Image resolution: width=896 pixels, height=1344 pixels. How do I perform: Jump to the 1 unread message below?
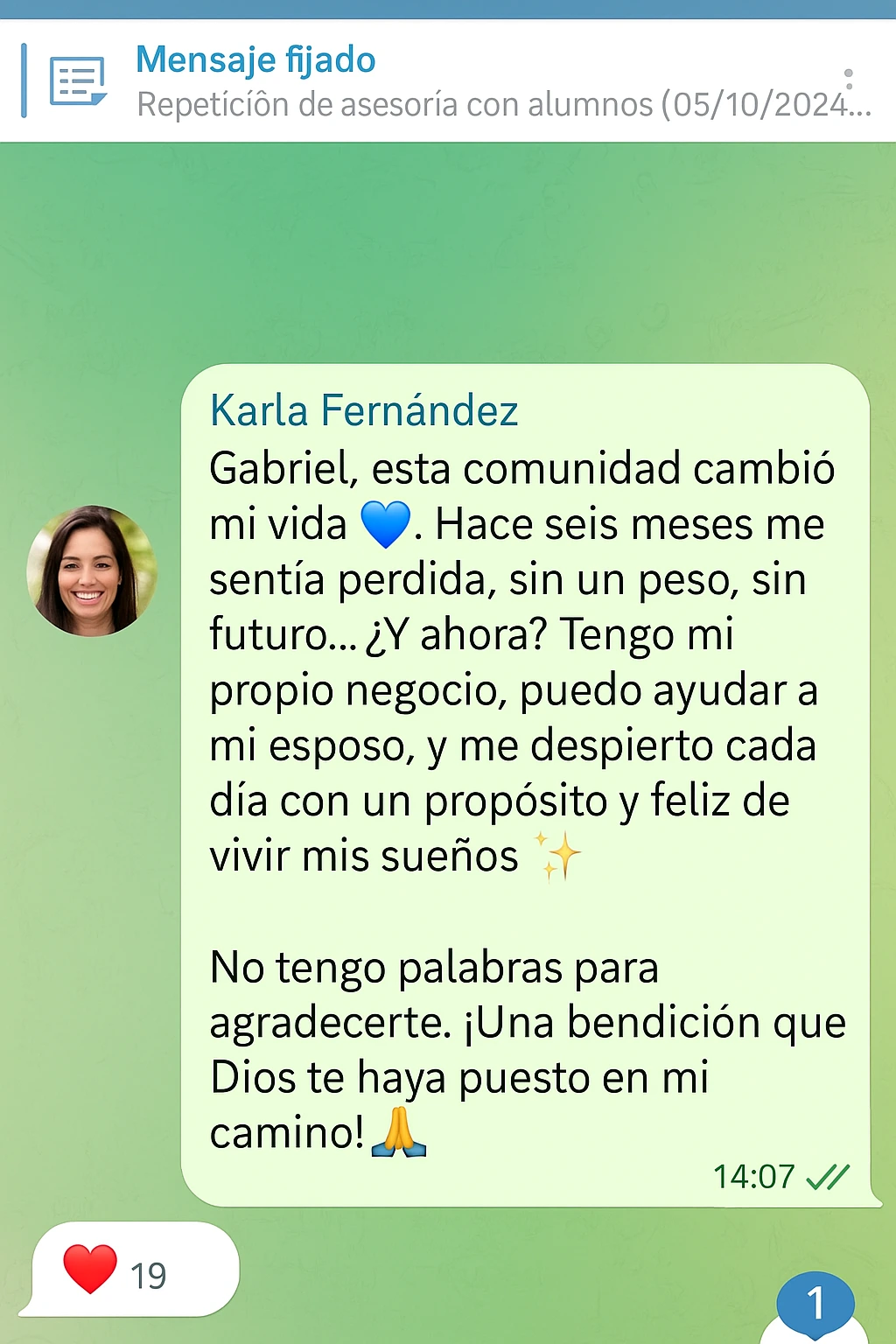pyautogui.click(x=815, y=1305)
